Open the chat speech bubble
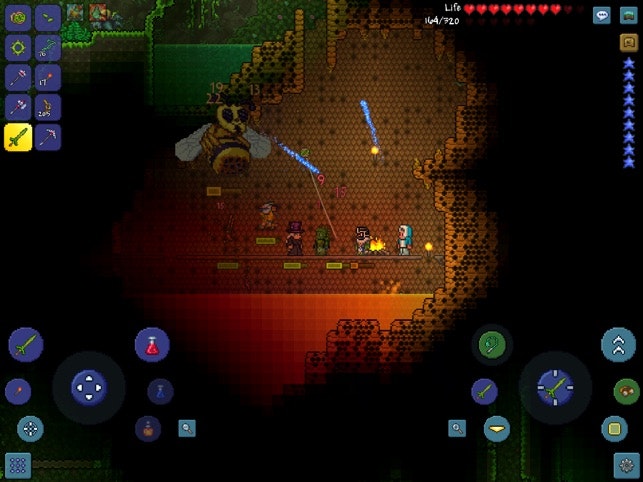The image size is (643, 482). [601, 15]
